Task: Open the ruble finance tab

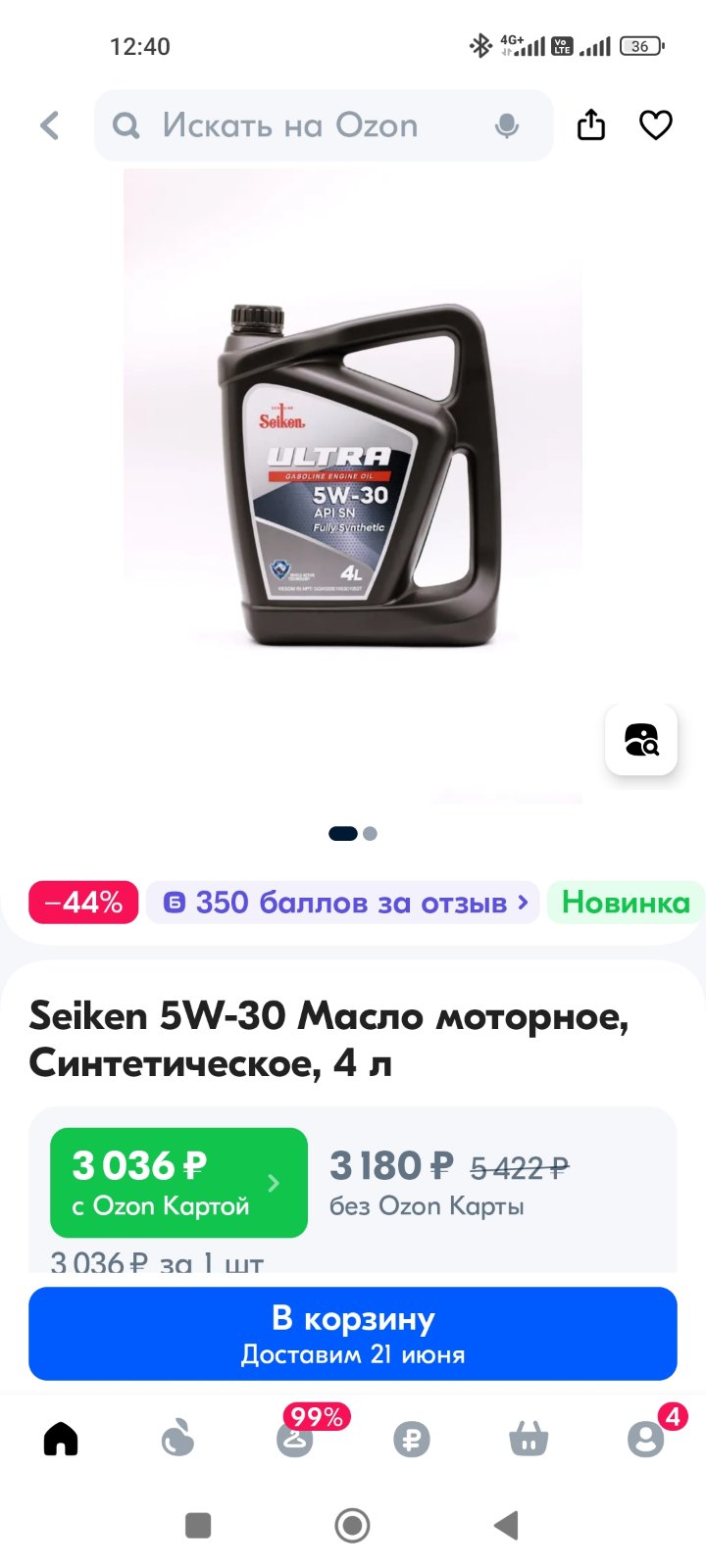Action: pos(412,1440)
